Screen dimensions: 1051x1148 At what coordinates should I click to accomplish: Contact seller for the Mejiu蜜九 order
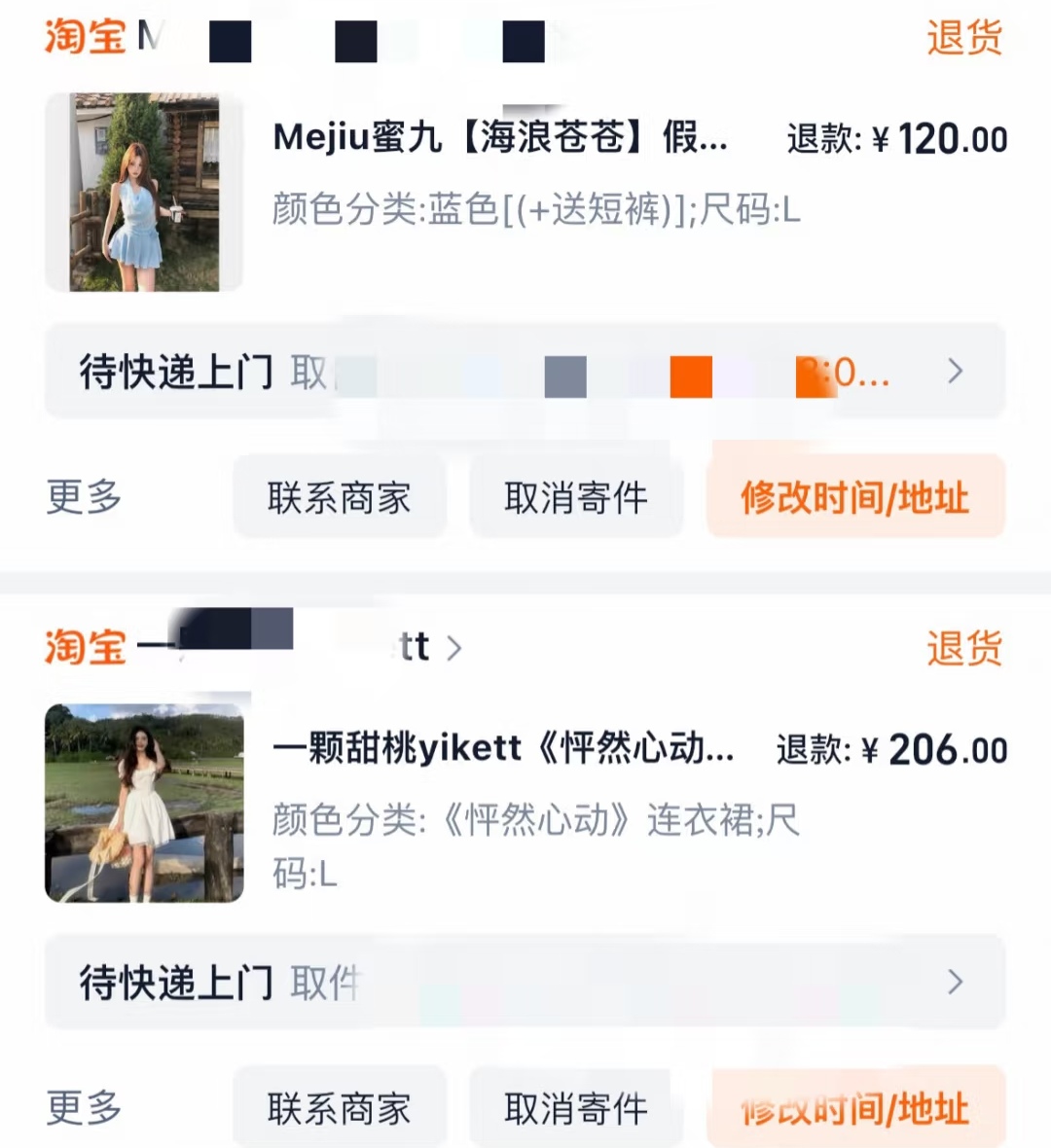[x=339, y=498]
